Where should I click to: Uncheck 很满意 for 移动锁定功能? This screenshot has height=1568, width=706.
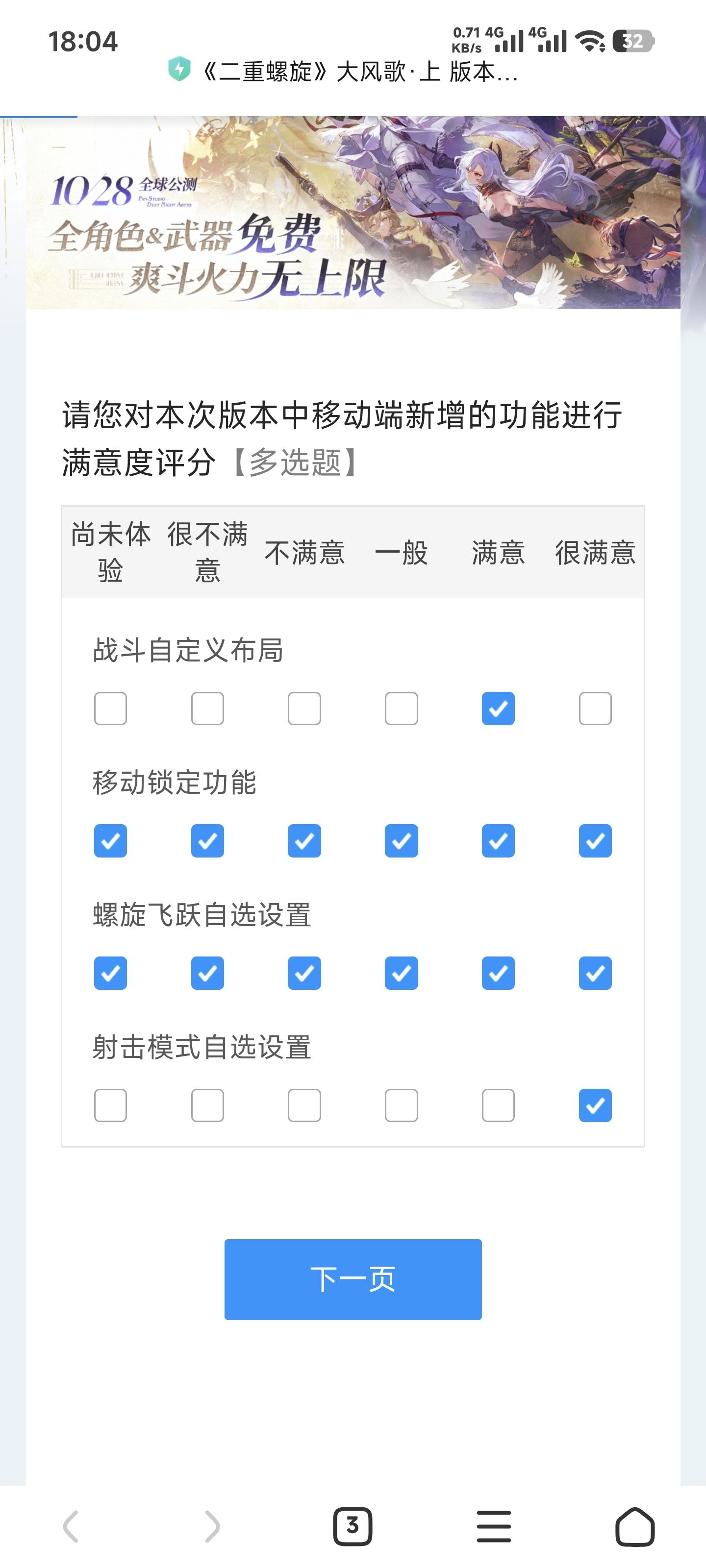595,841
